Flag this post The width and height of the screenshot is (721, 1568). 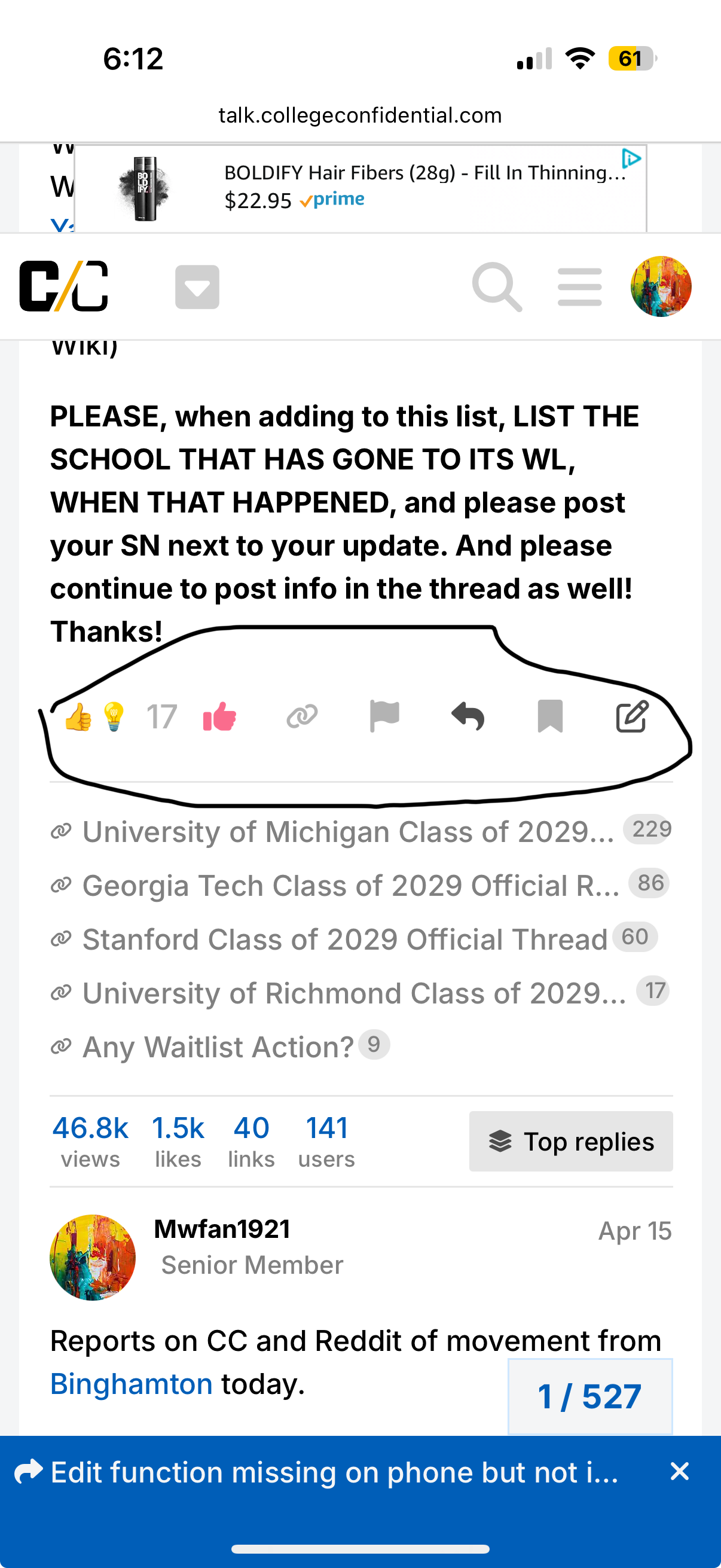pyautogui.click(x=384, y=716)
